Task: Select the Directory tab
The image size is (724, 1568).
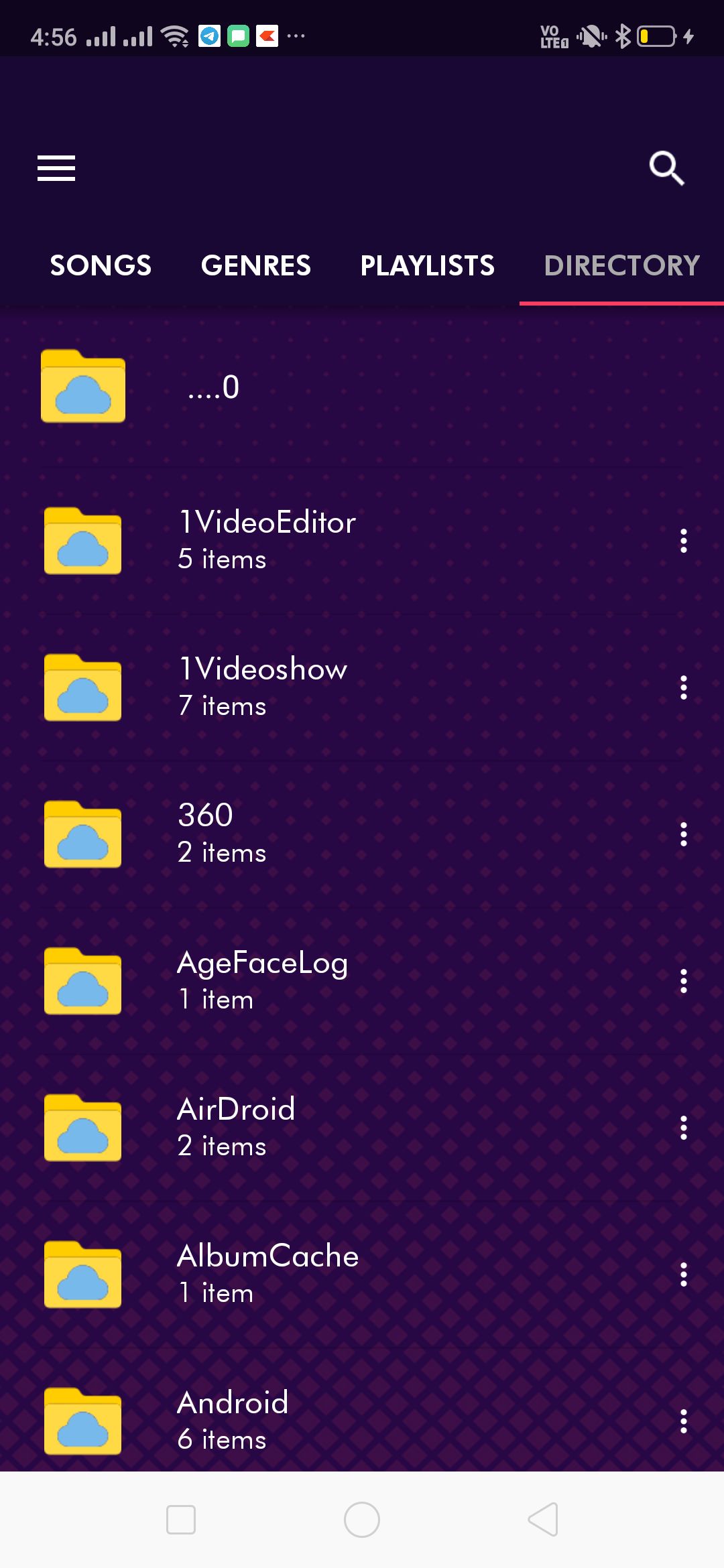Action: coord(621,265)
